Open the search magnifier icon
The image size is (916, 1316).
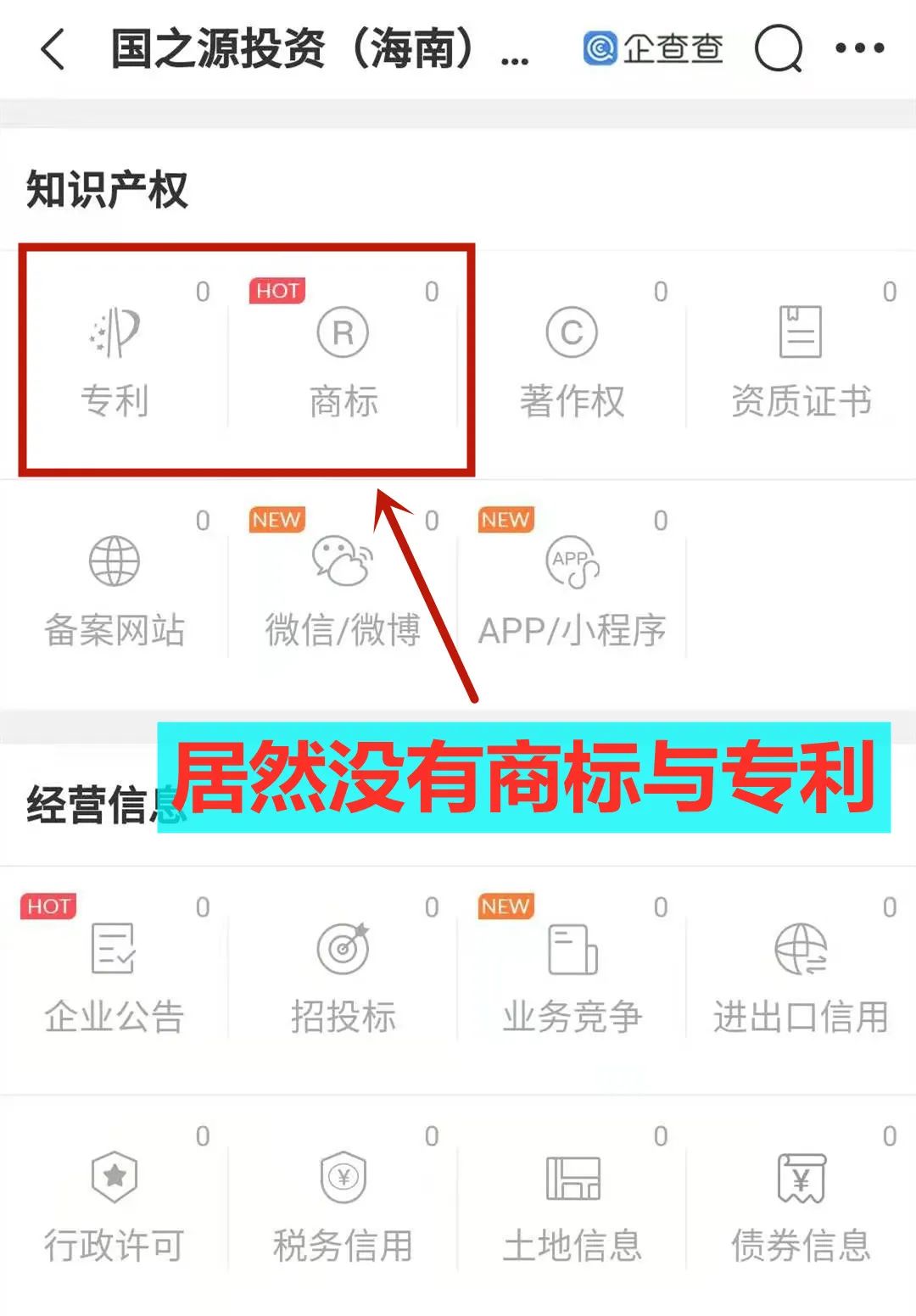pos(778,48)
